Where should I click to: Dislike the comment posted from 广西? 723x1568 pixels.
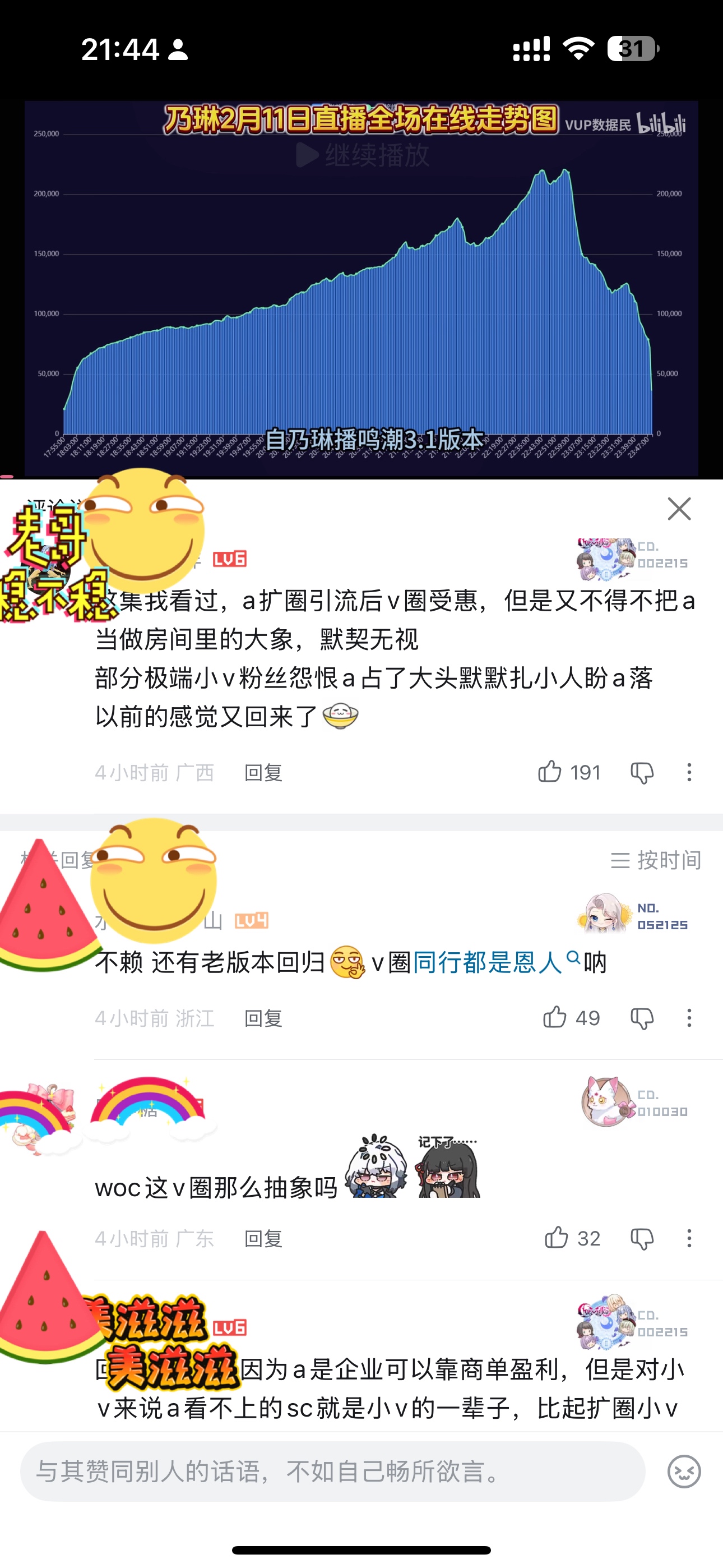tap(641, 772)
